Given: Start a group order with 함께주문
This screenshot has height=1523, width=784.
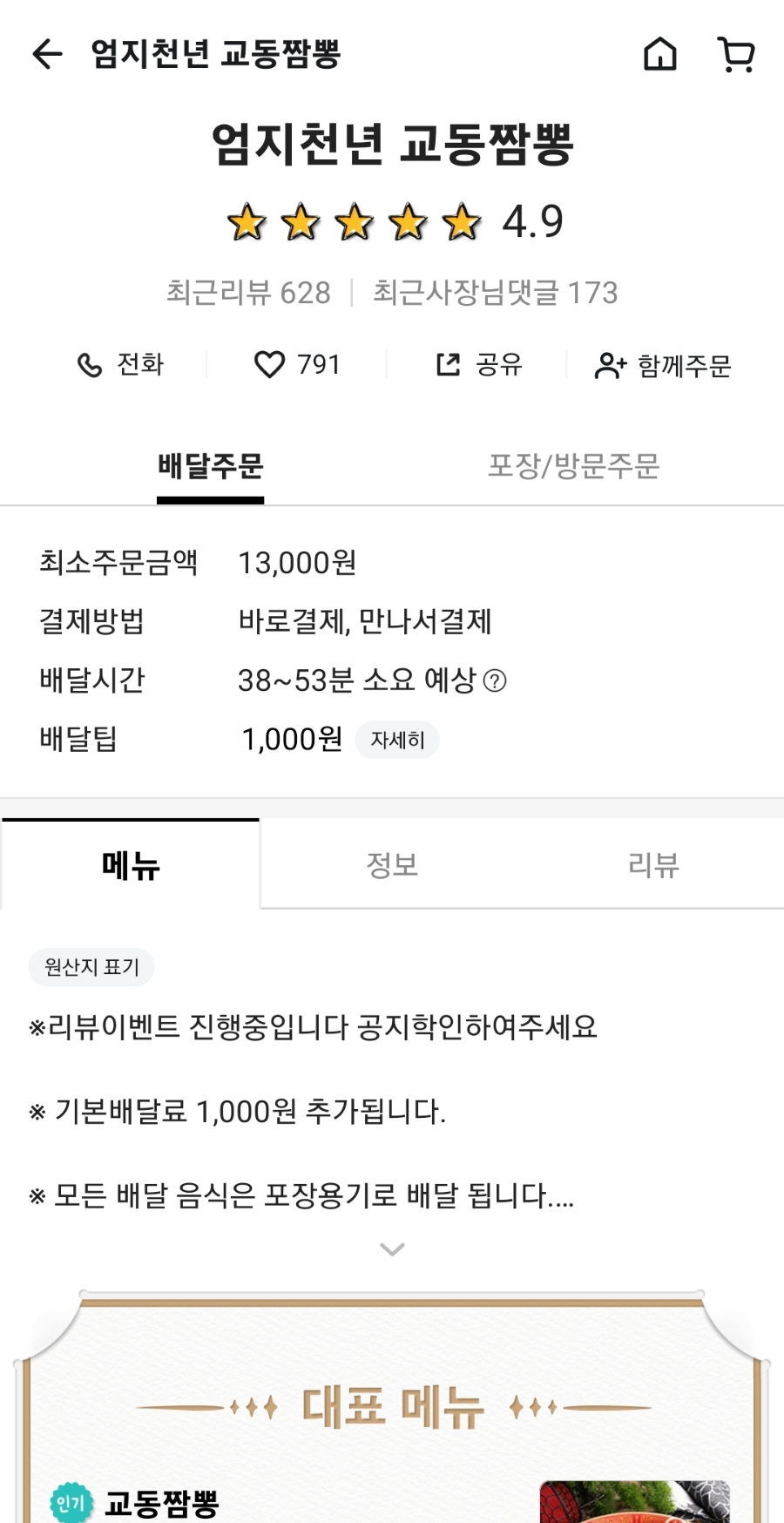Looking at the screenshot, I should pos(663,366).
